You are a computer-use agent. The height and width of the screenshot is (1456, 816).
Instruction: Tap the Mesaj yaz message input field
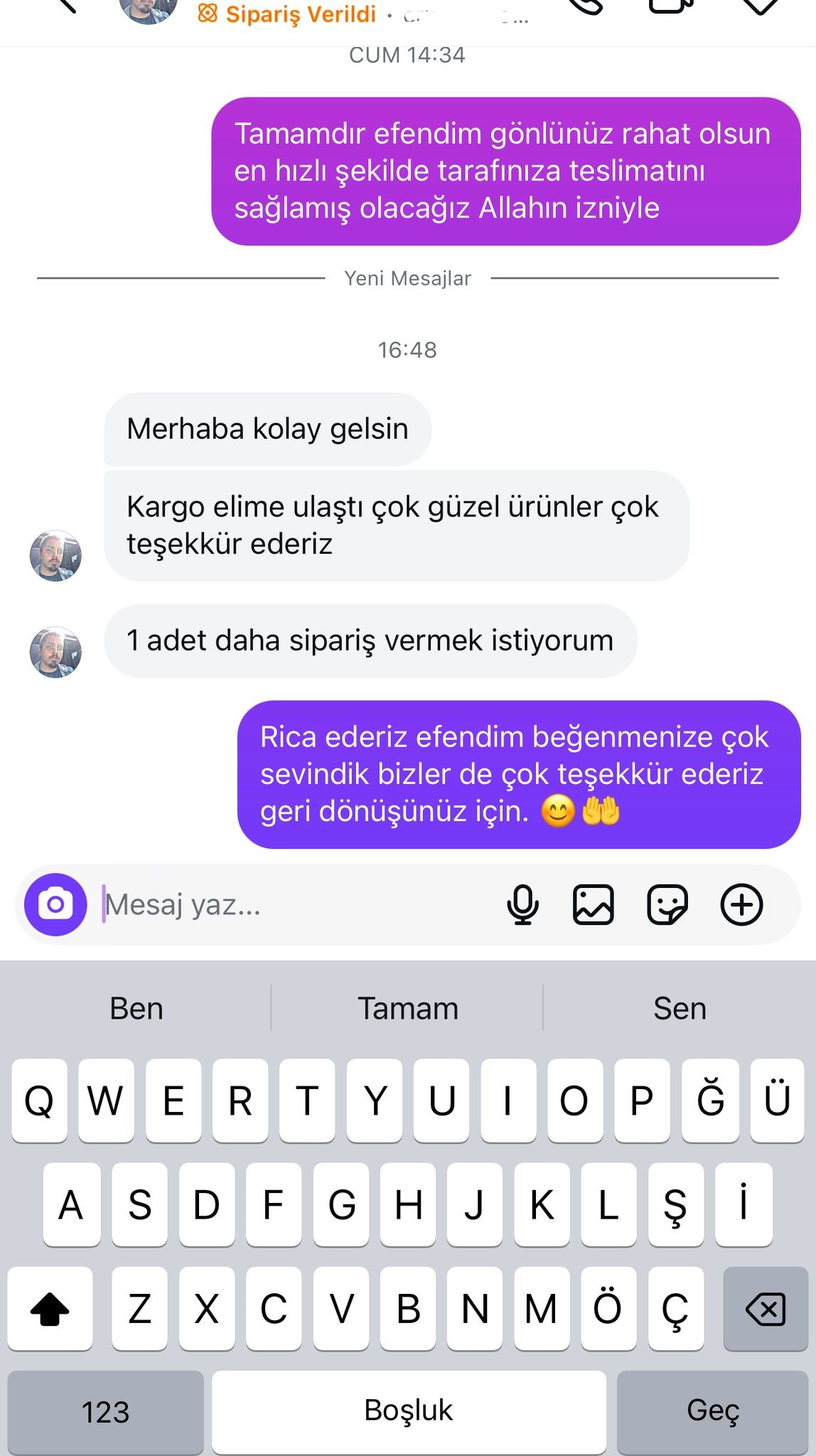249,904
